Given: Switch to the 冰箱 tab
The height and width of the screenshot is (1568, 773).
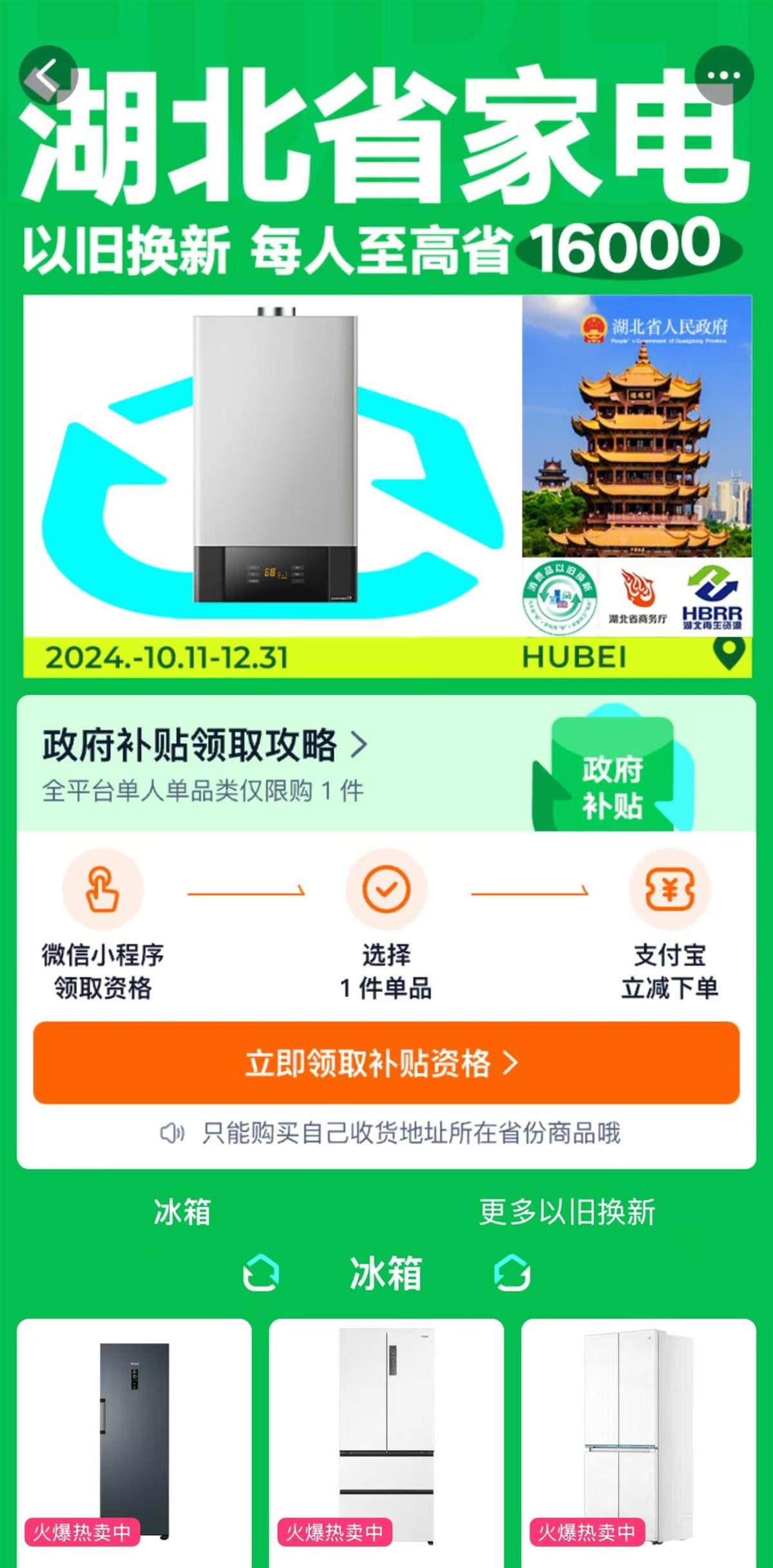Looking at the screenshot, I should tap(182, 1212).
